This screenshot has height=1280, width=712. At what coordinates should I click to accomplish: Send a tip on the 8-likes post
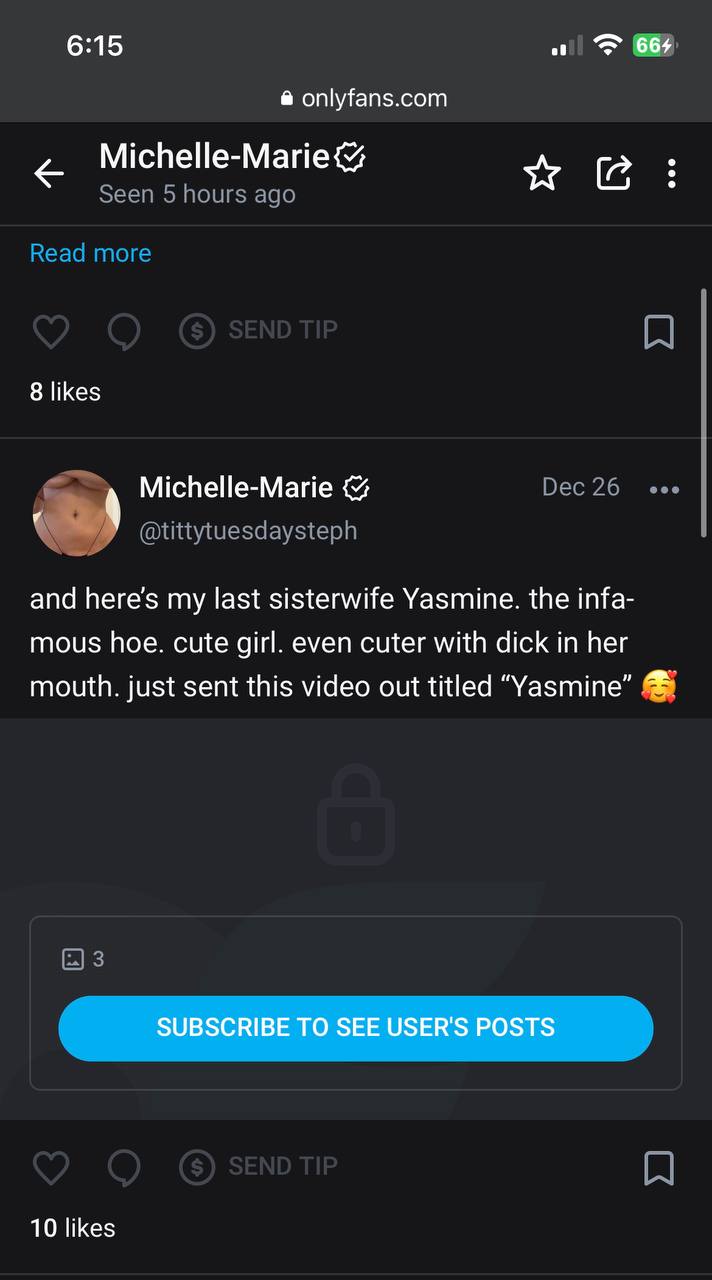click(x=259, y=330)
